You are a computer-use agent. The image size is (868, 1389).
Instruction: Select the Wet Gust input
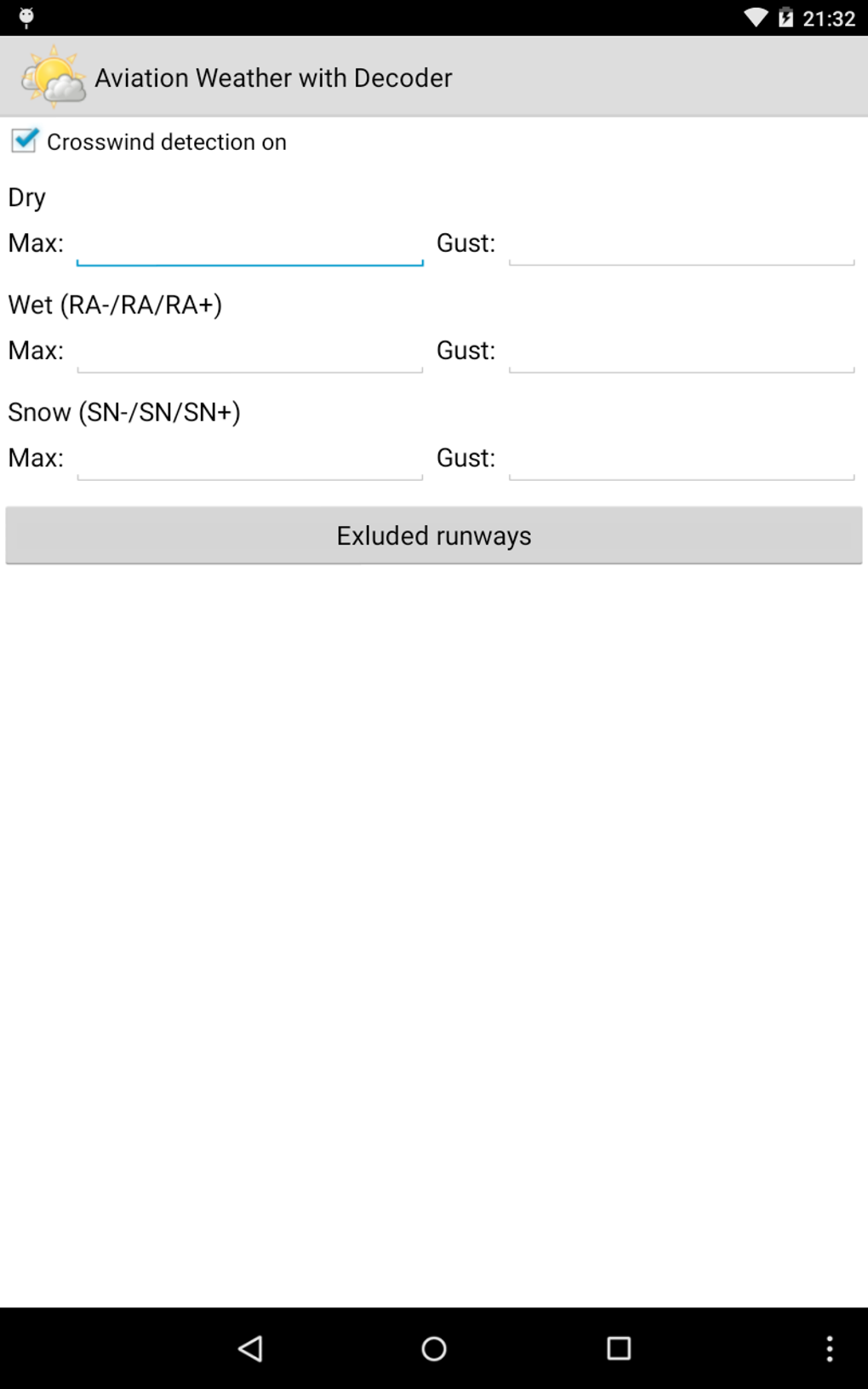[x=681, y=352]
